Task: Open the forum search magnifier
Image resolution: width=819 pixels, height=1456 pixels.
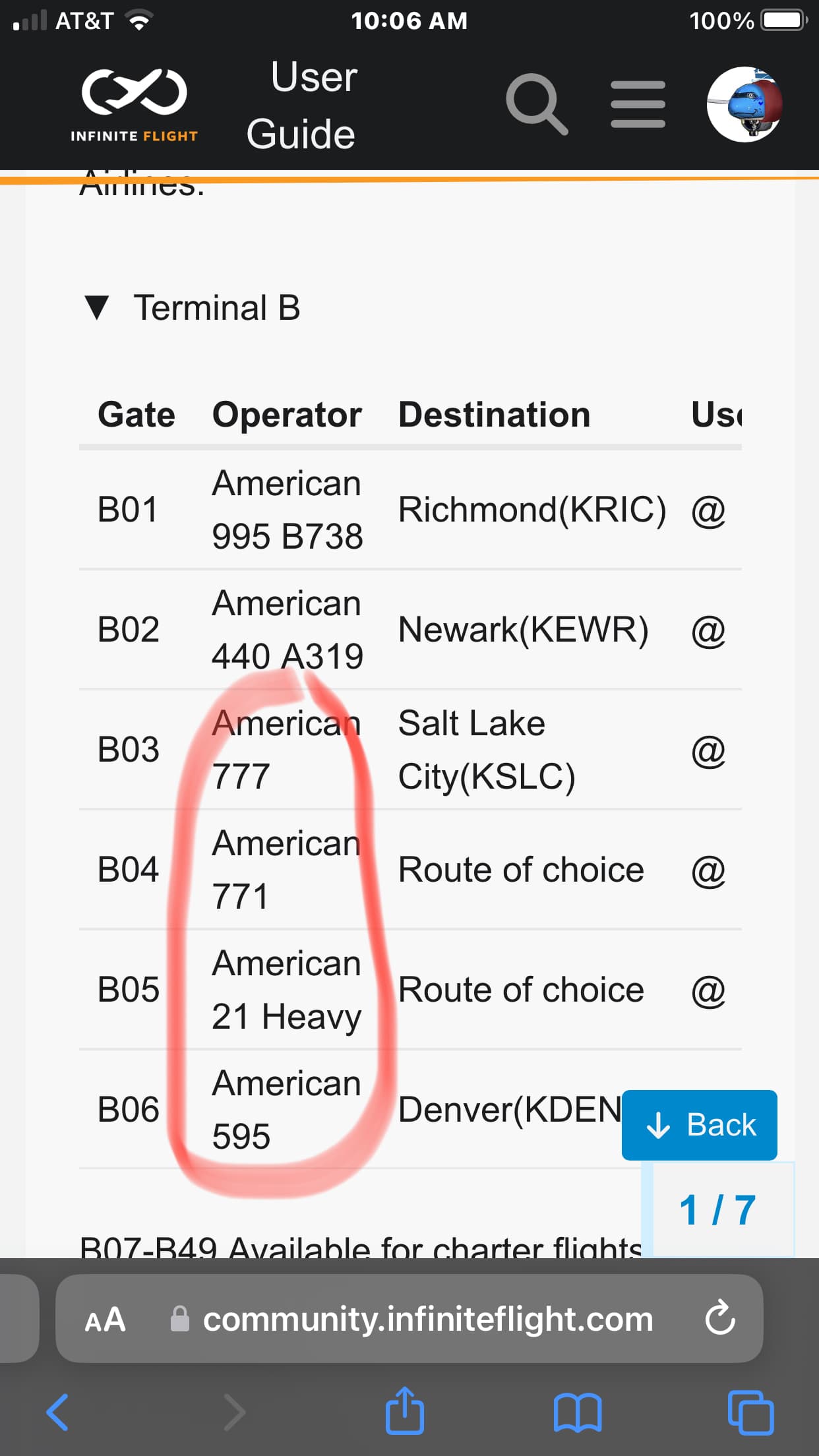Action: 537,104
